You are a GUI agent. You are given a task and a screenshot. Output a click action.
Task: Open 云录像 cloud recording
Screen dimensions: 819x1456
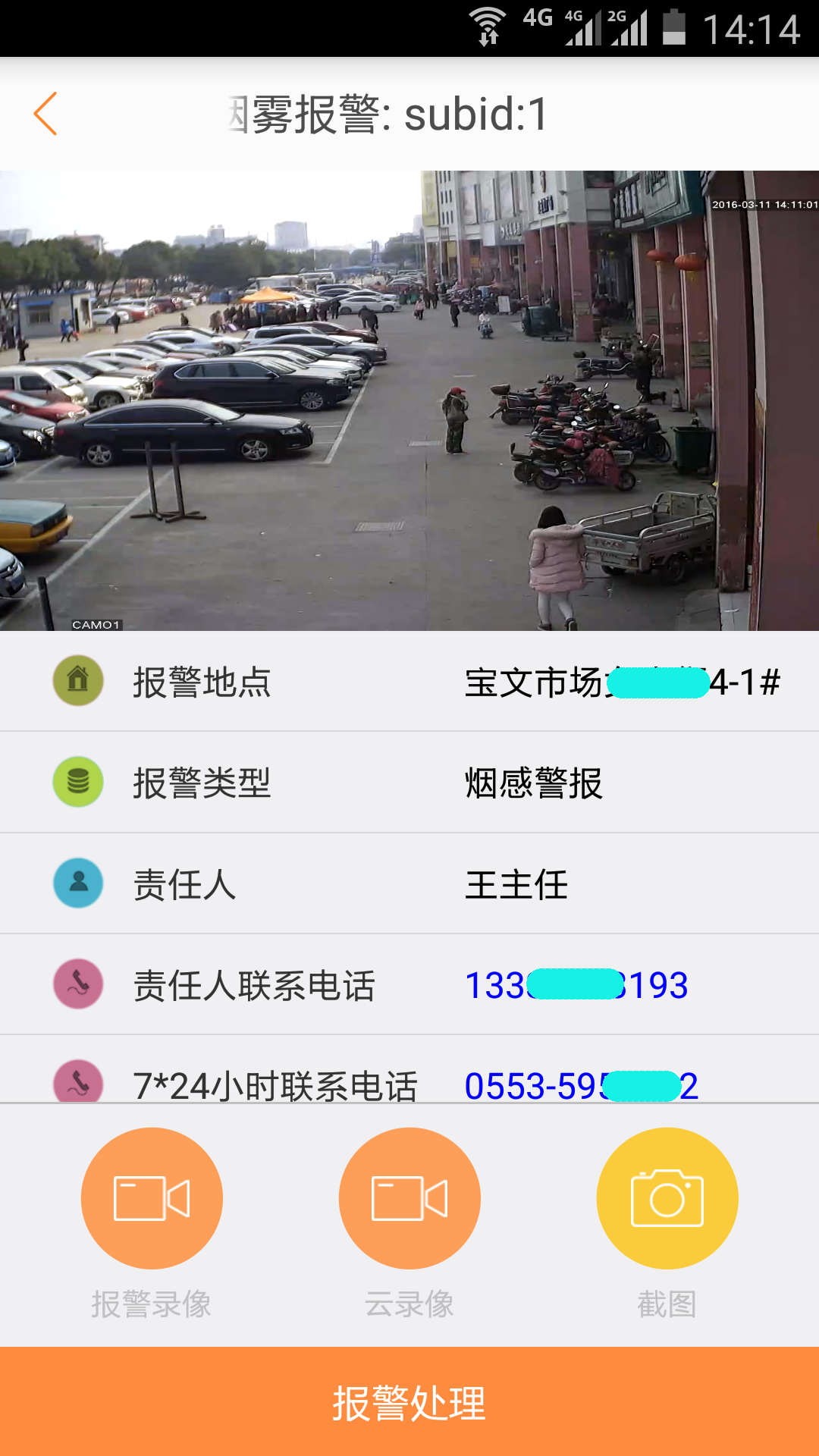[409, 1198]
